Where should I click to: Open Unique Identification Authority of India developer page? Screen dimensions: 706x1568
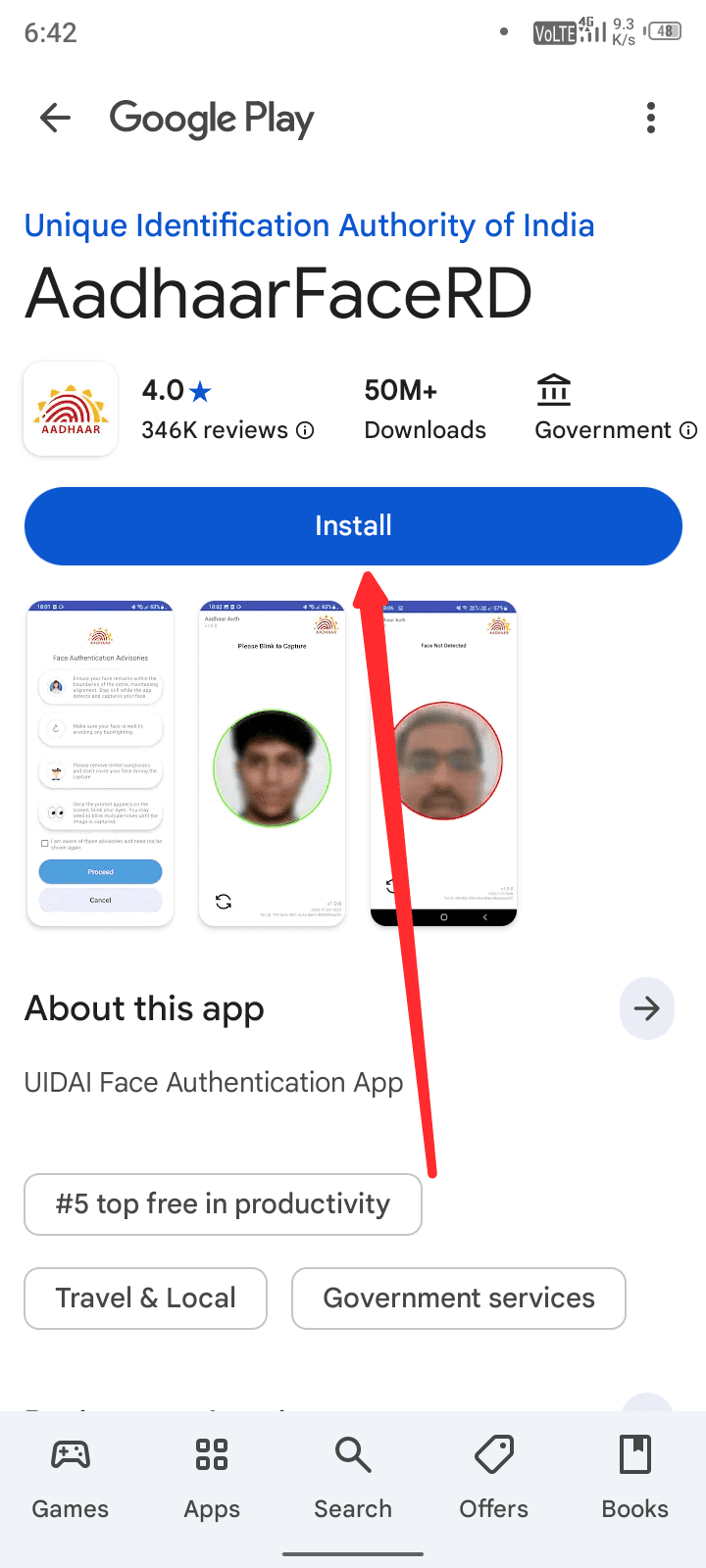coord(309,225)
